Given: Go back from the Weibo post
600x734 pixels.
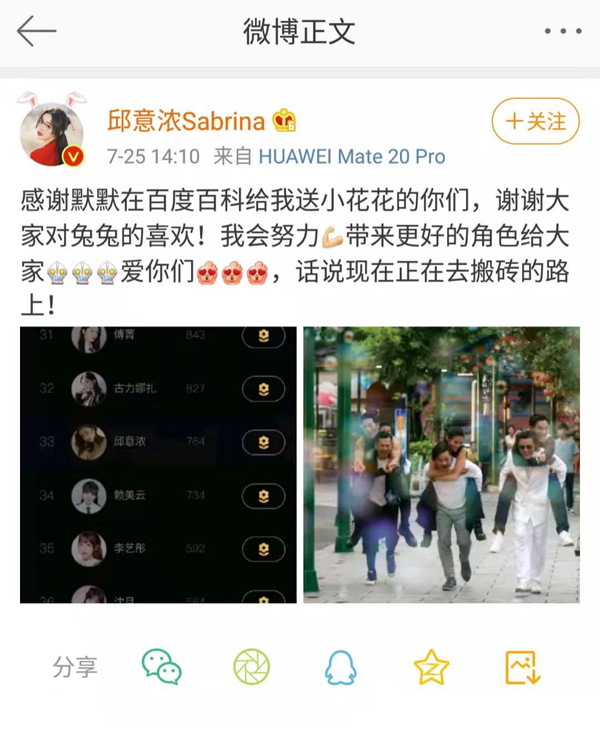Looking at the screenshot, I should tap(37, 32).
